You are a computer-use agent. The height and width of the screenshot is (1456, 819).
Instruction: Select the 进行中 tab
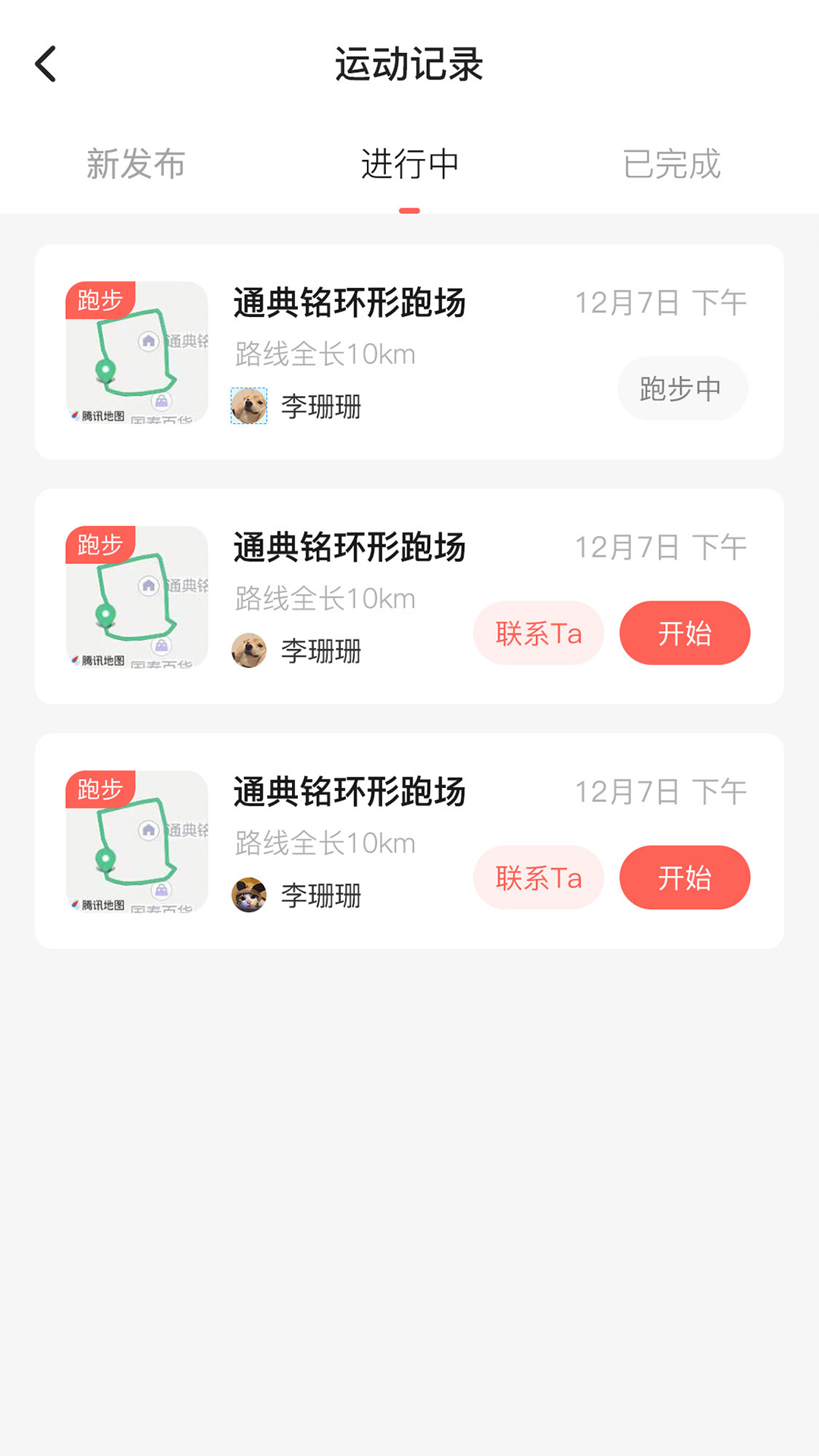click(x=409, y=164)
